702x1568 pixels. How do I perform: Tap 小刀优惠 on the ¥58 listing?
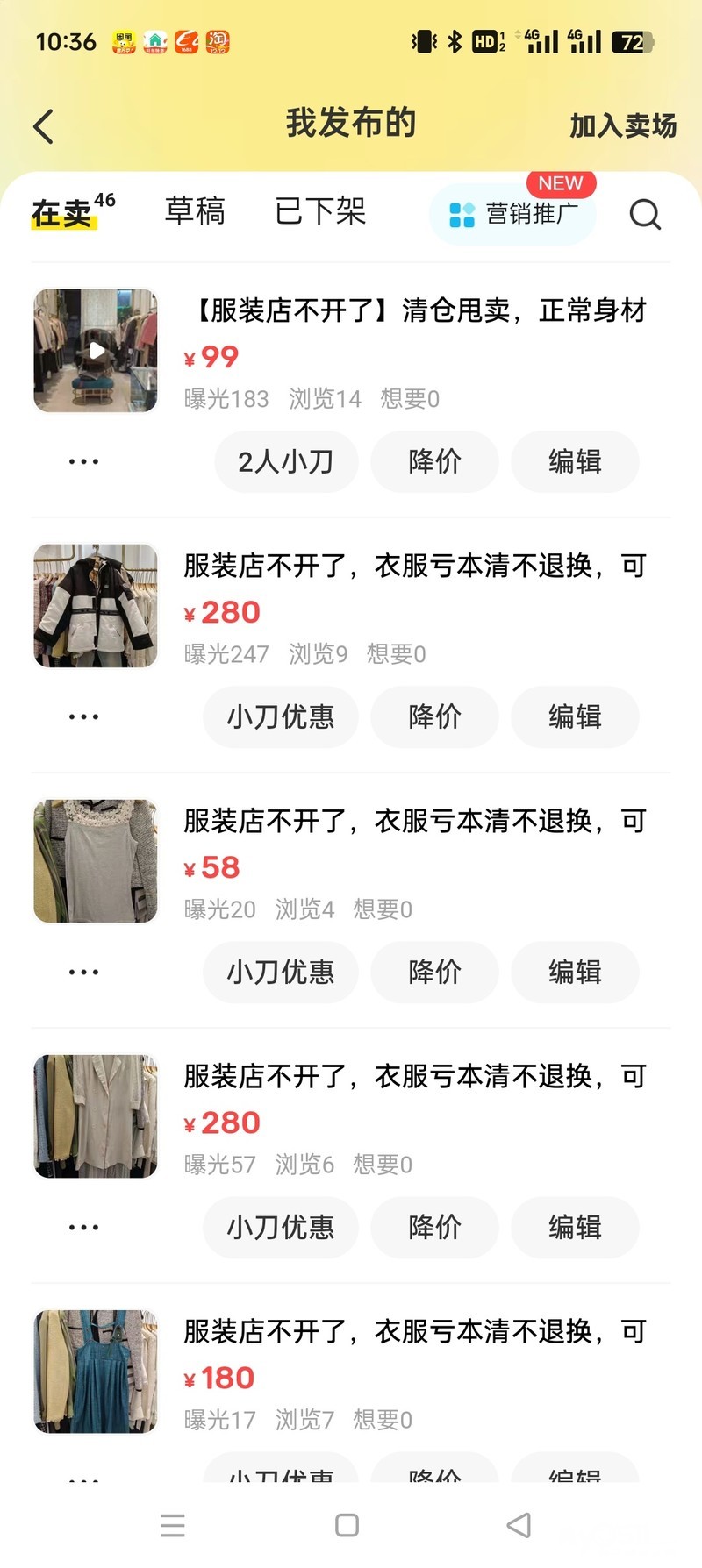pos(281,972)
